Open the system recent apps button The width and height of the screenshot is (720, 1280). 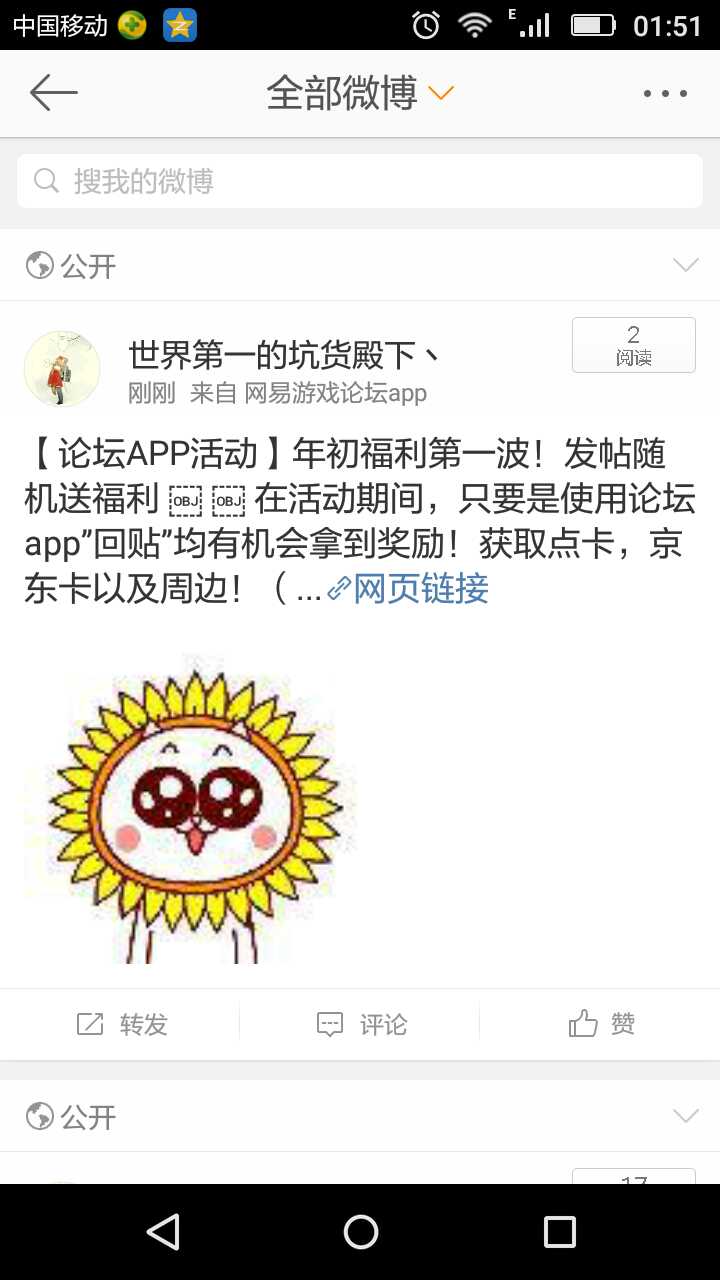pos(559,1232)
